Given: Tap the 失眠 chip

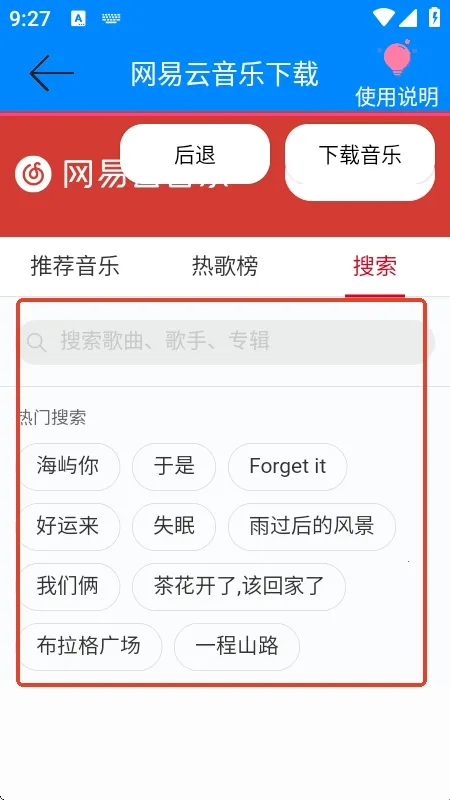Looking at the screenshot, I should click(x=174, y=527).
